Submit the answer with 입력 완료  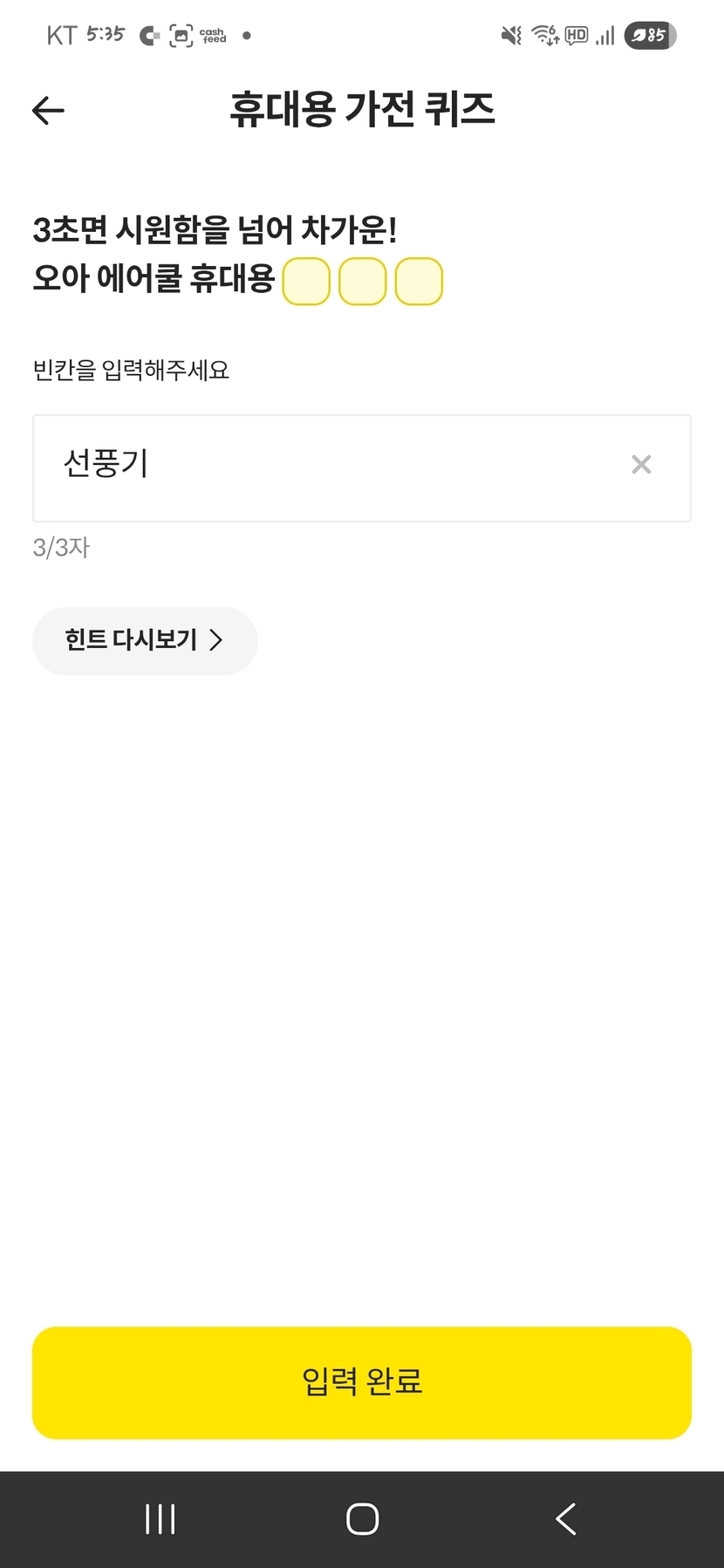pos(362,1382)
